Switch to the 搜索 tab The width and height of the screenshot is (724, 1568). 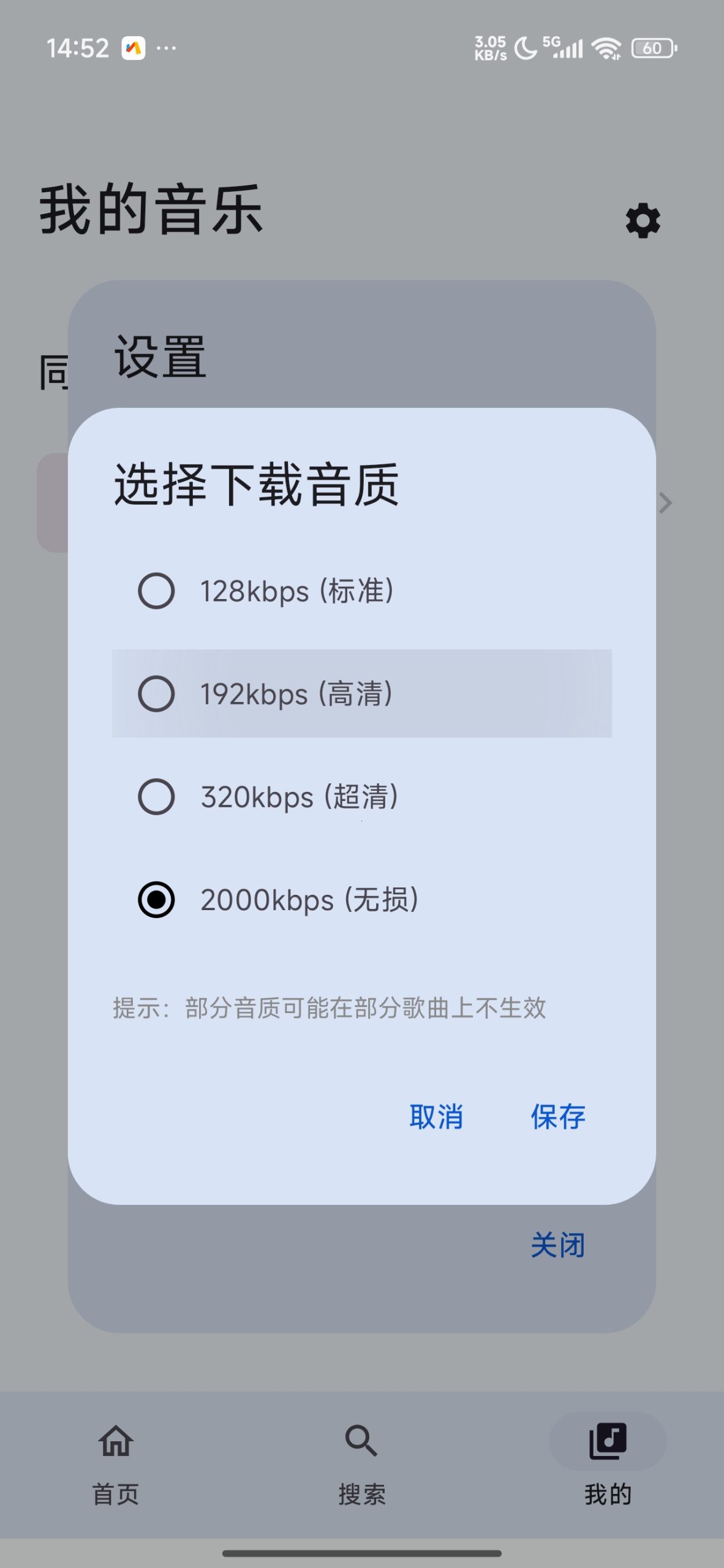pyautogui.click(x=360, y=1493)
